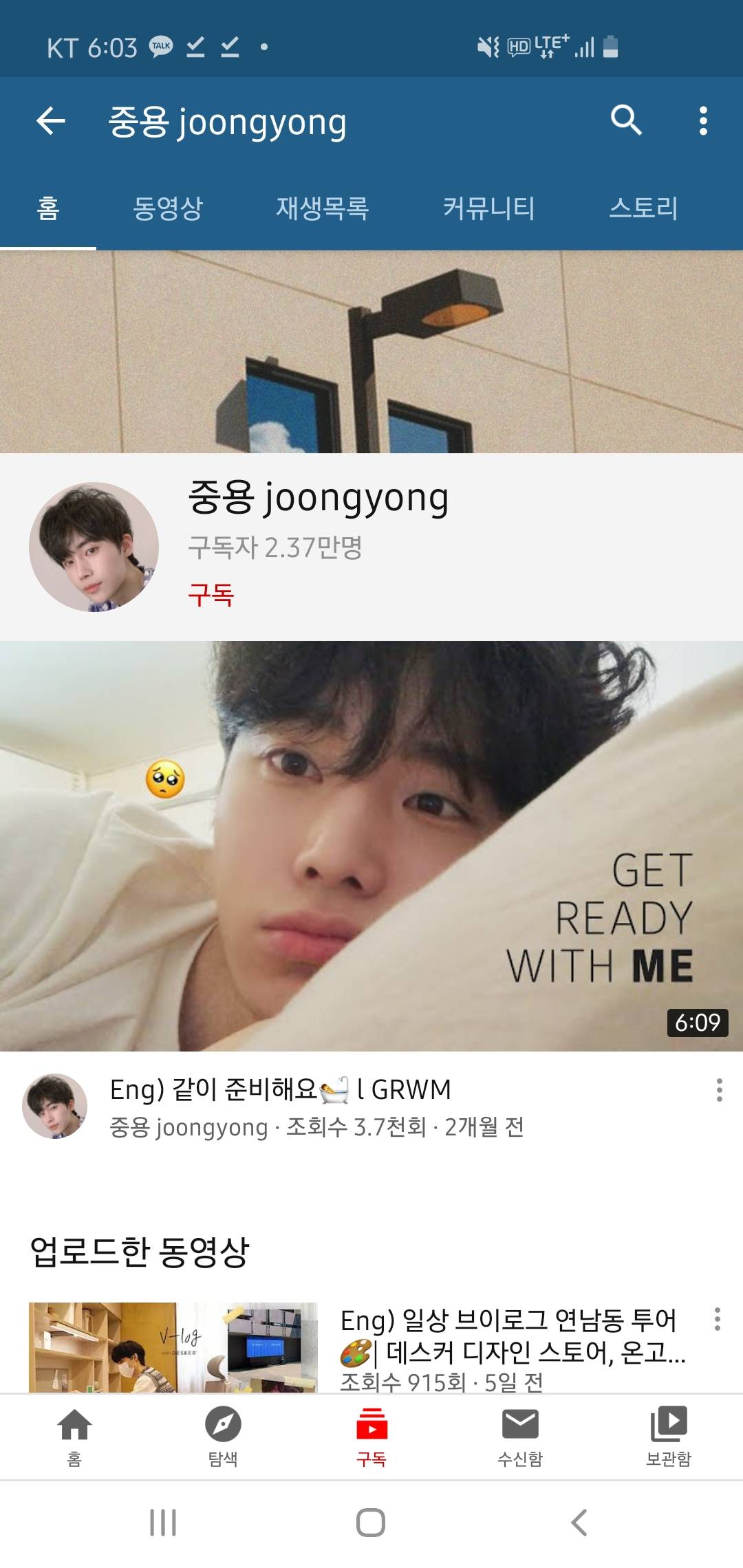This screenshot has width=743, height=1568.
Task: Play the GET READY WITH ME video
Action: [371, 846]
